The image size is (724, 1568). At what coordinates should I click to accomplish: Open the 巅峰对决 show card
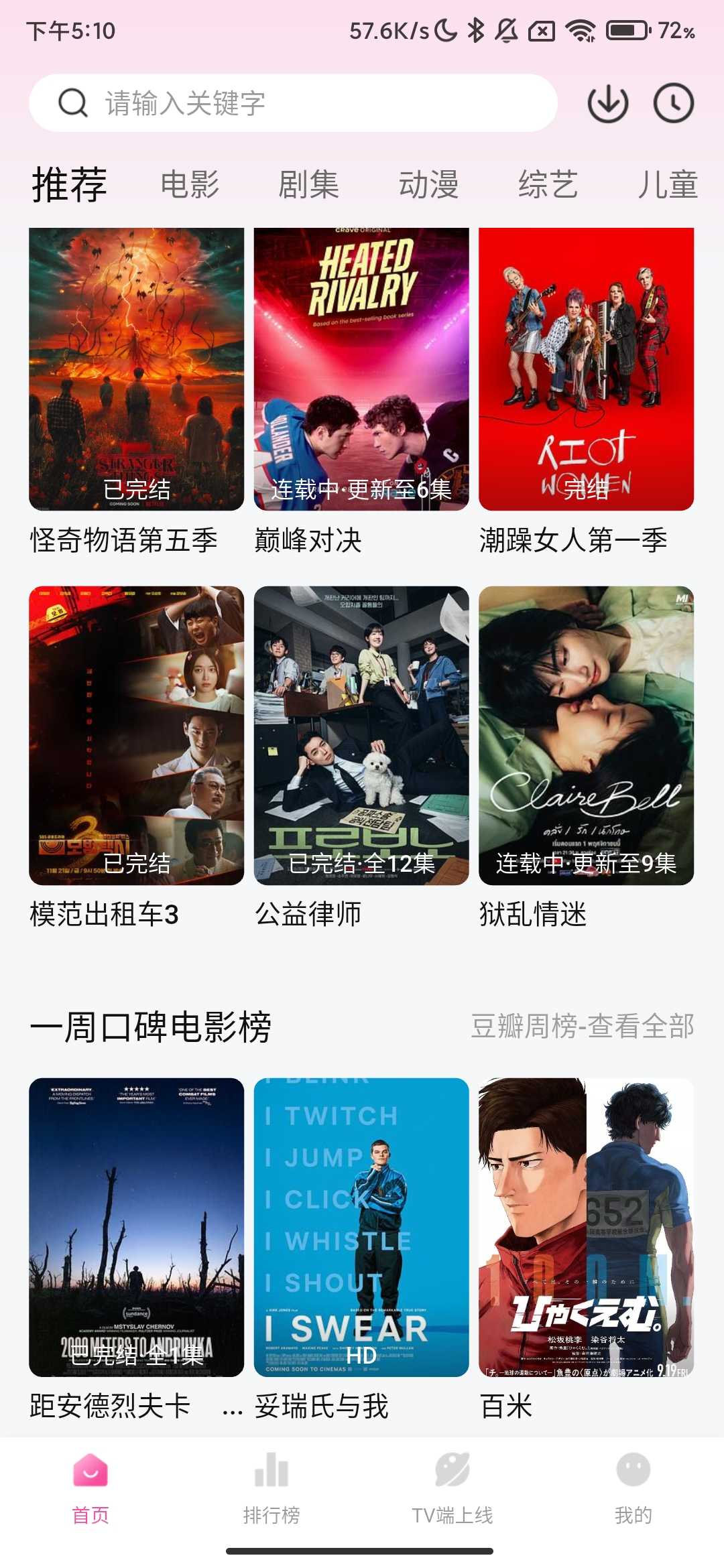[x=361, y=369]
